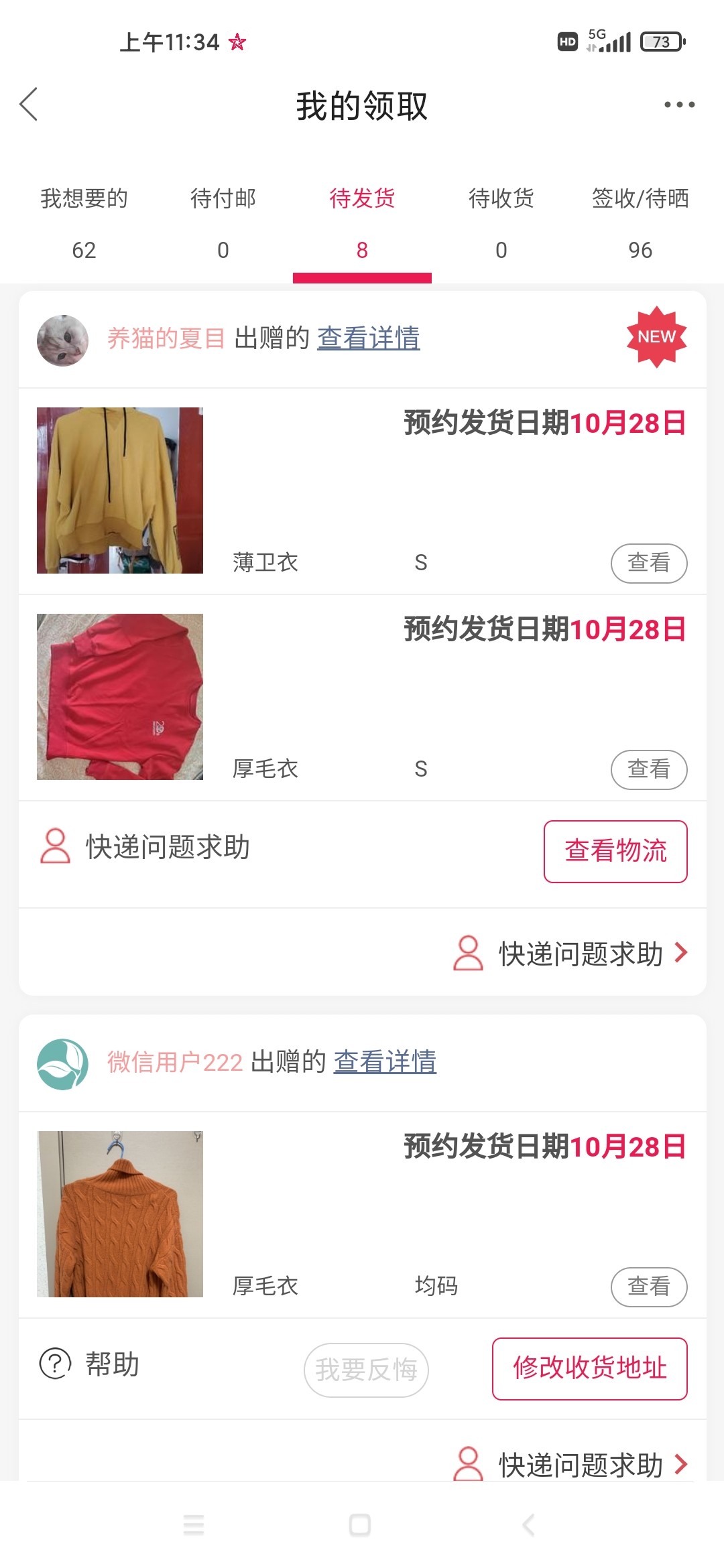
Task: View the orange 厚毛衣 photo
Action: tap(120, 1214)
